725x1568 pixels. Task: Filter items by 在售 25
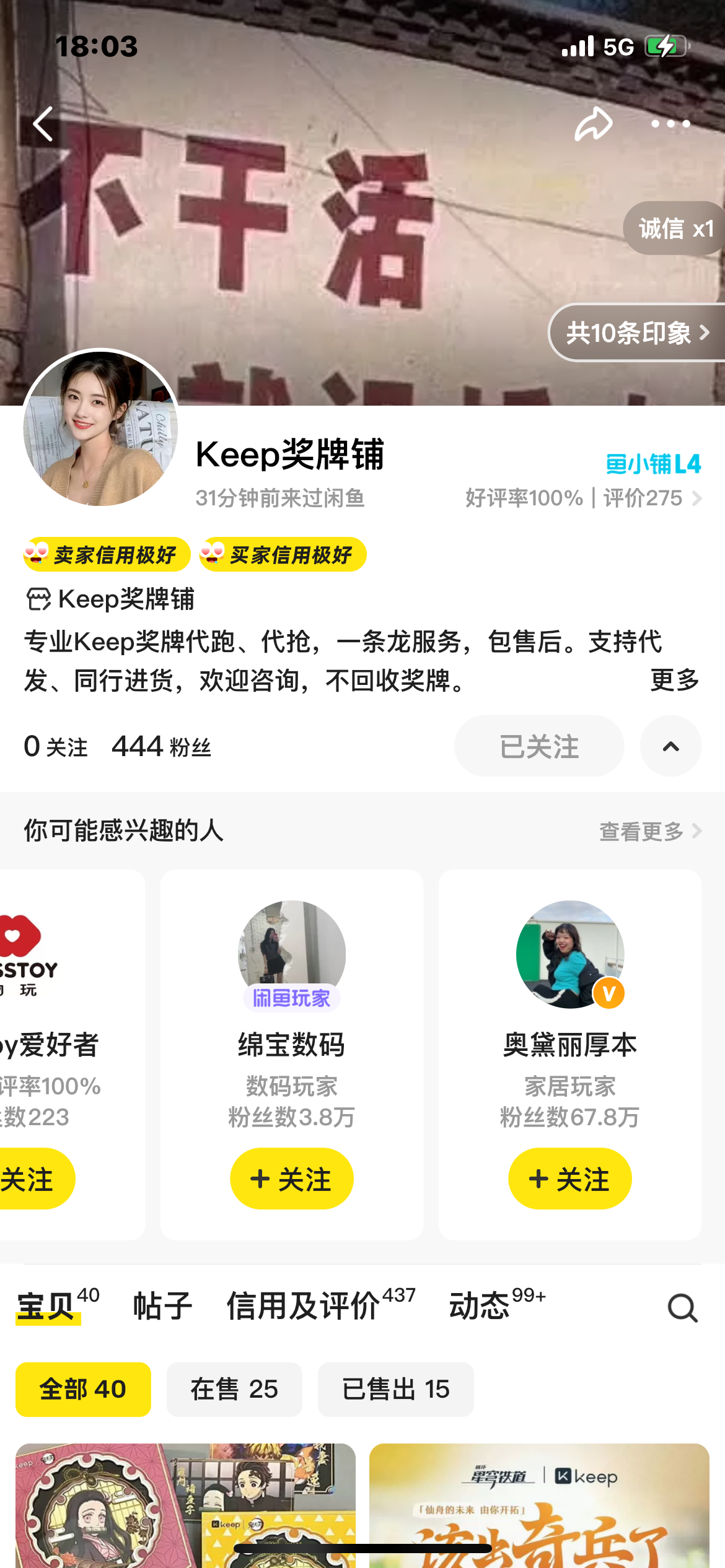point(234,1389)
